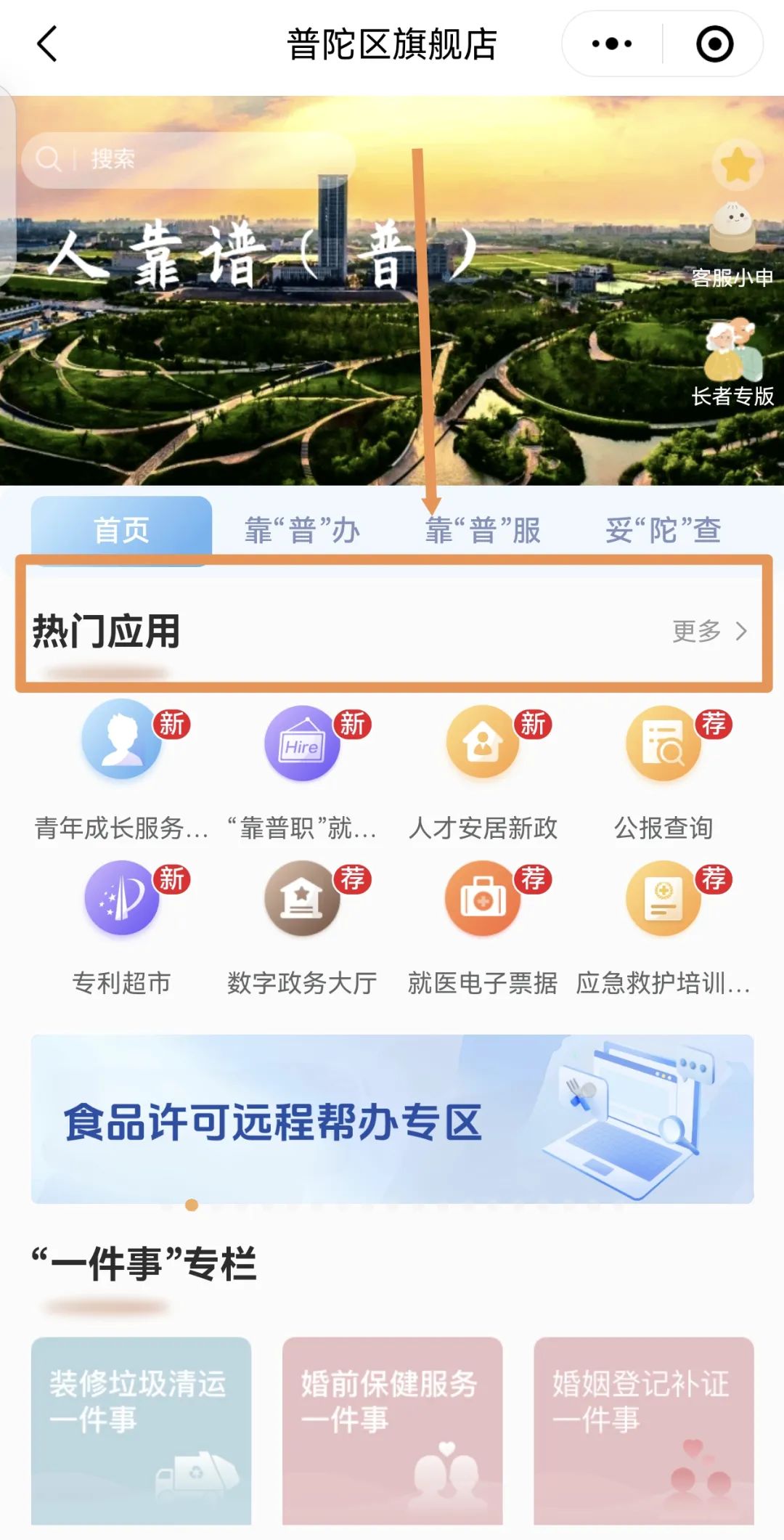
Task: Close the mini program via circle icon
Action: pyautogui.click(x=714, y=44)
